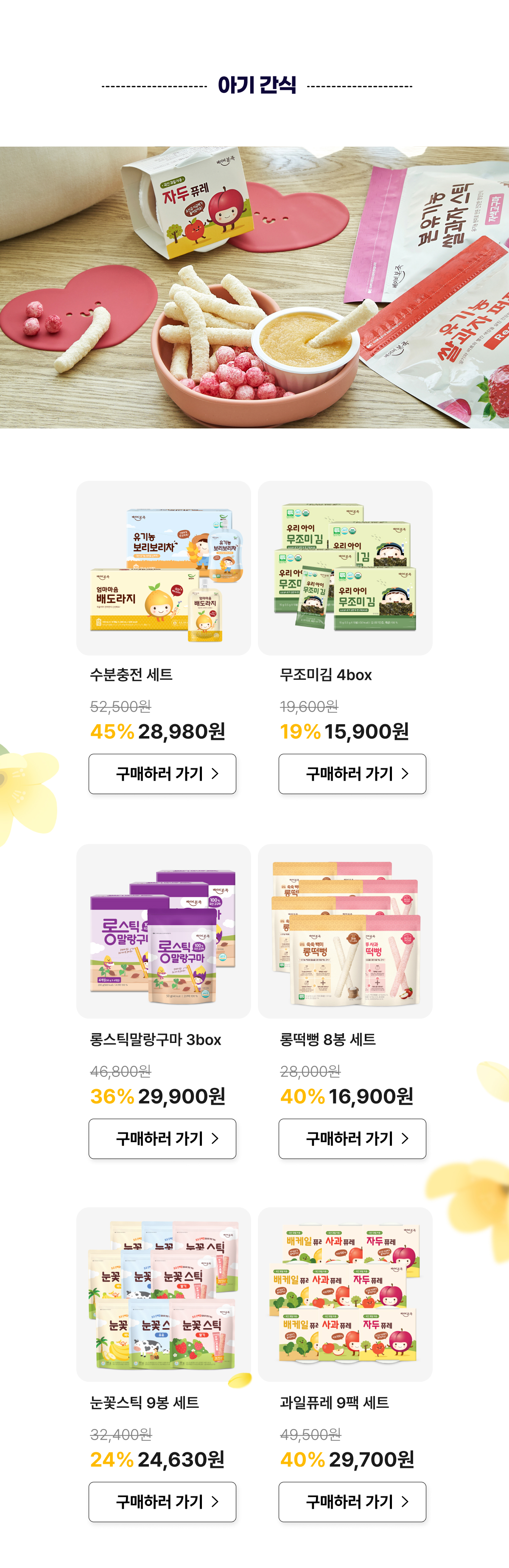
Task: Tap 구매하러 가기 for 눈꽃스틱 9봉 세트
Action: pos(162,1501)
